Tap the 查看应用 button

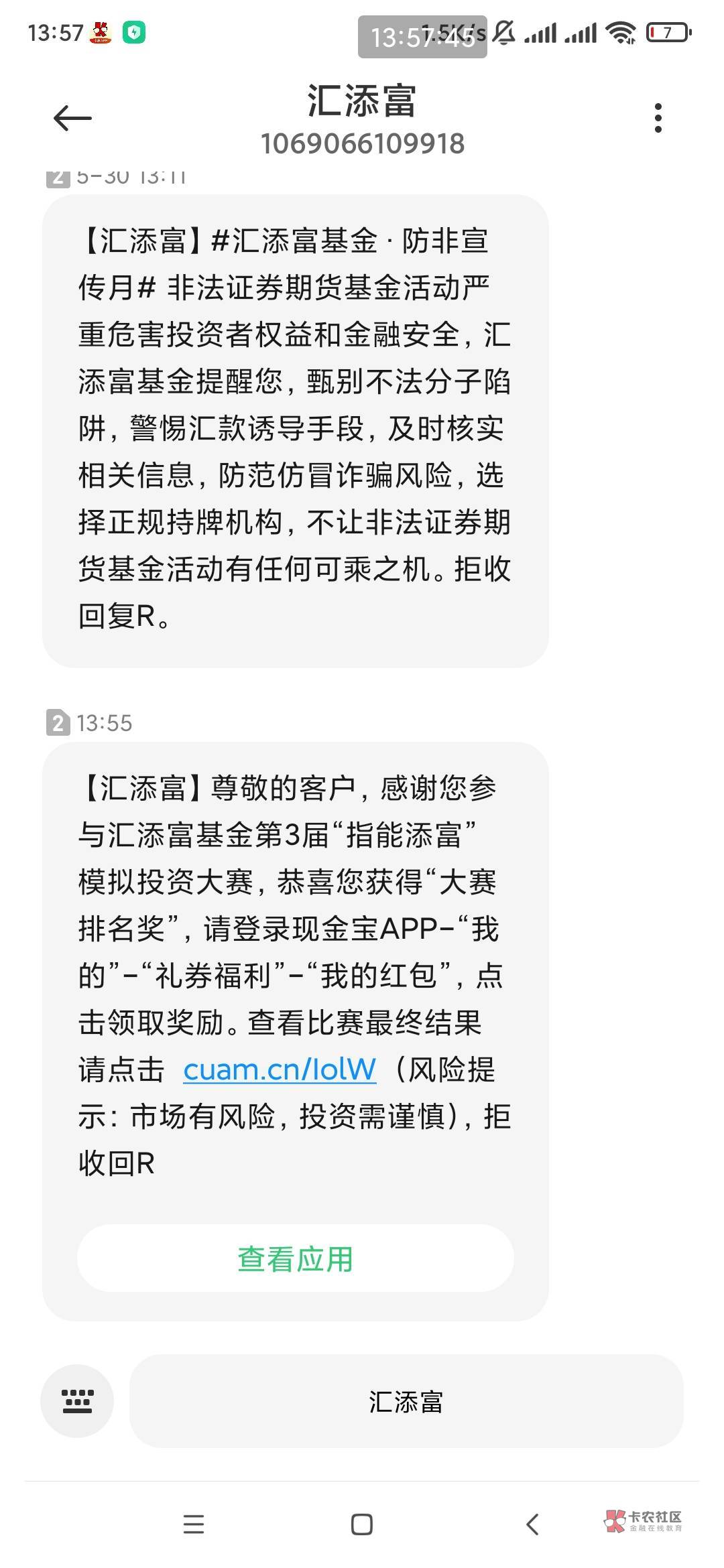[x=295, y=1259]
